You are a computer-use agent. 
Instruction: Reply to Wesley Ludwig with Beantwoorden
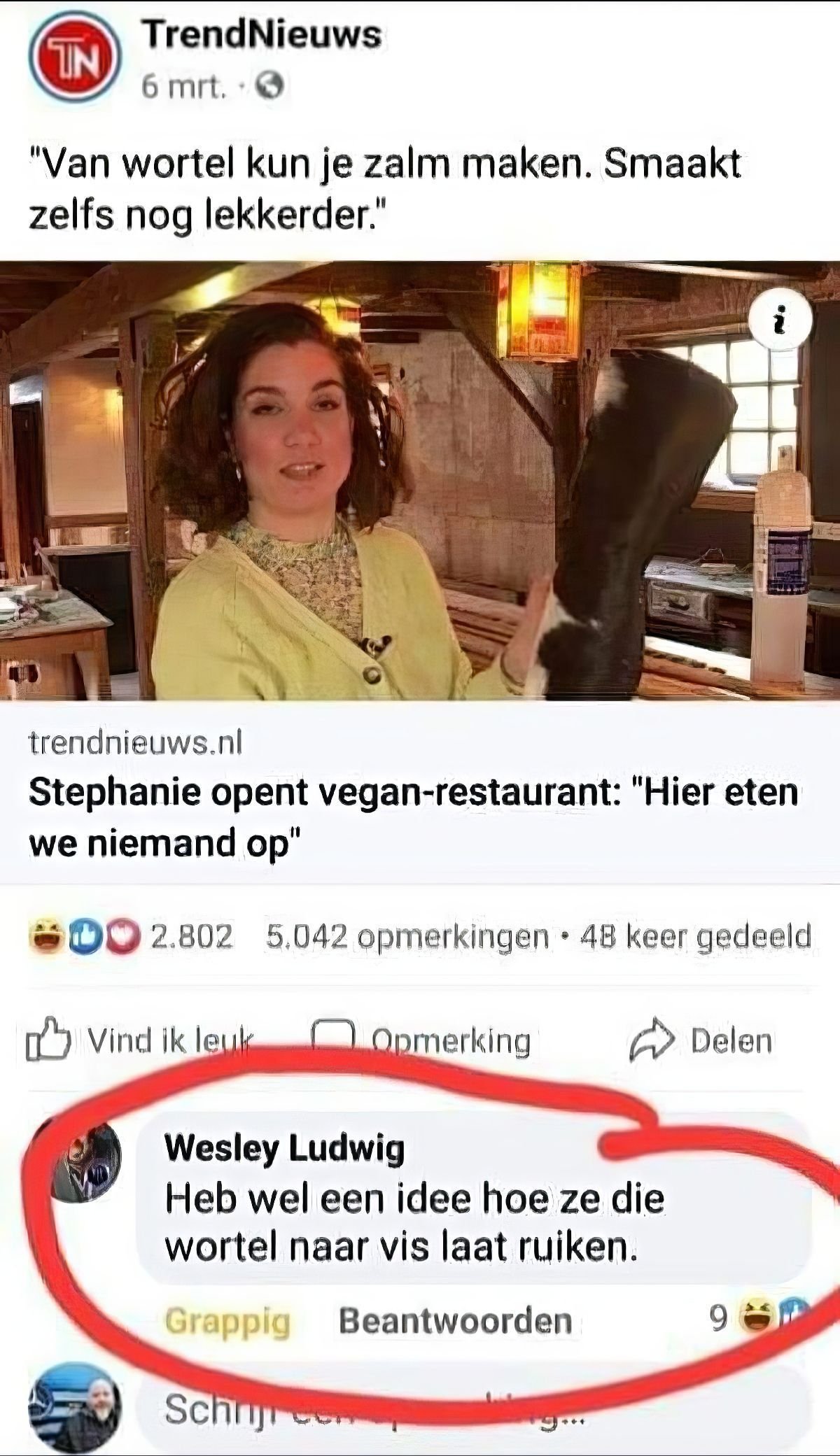pyautogui.click(x=456, y=1320)
